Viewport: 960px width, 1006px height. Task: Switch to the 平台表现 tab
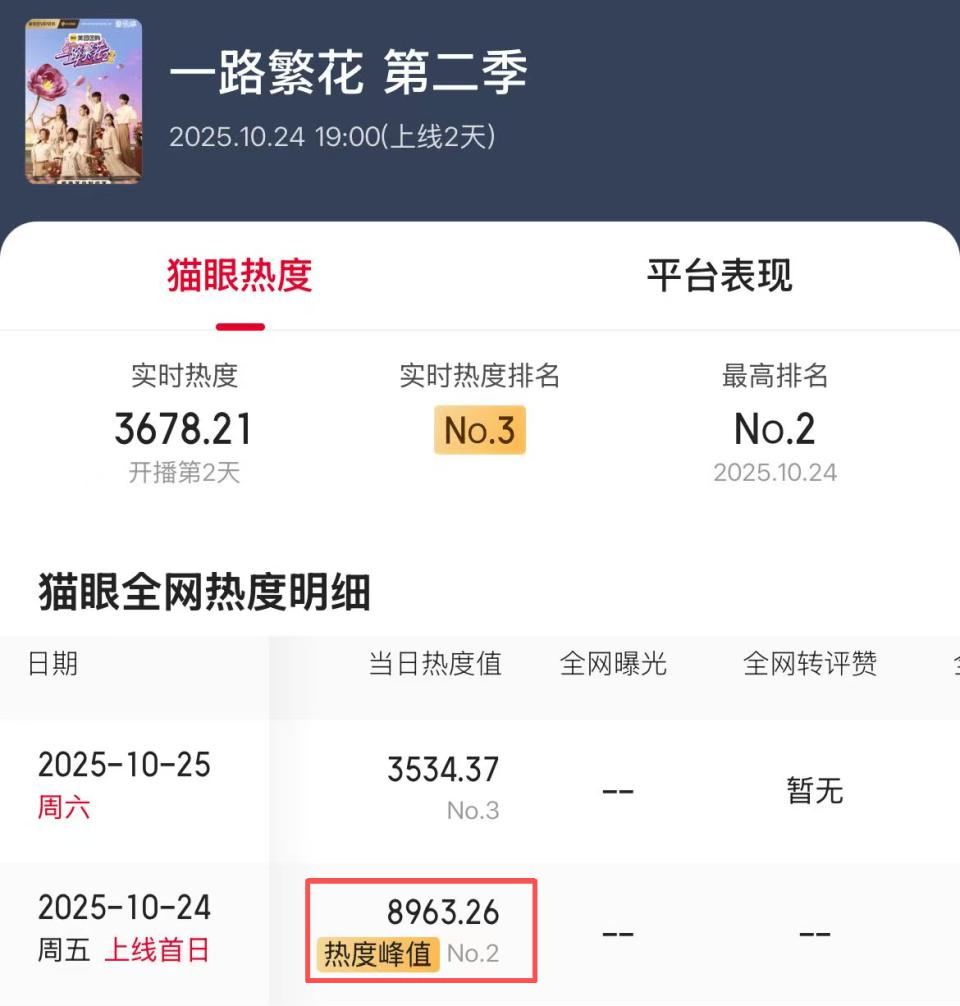tap(719, 276)
